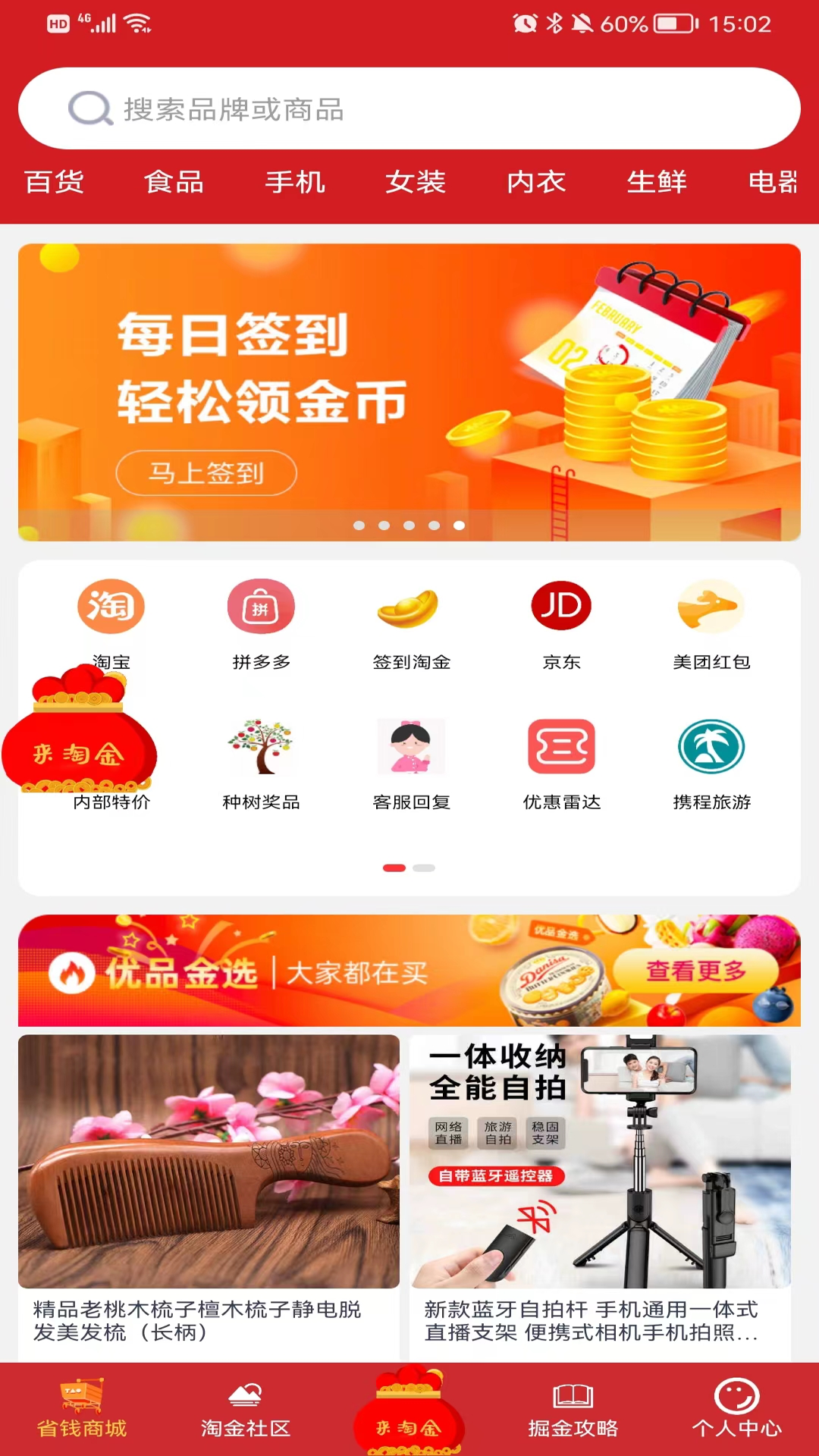Open the 女装 category tab

point(416,182)
